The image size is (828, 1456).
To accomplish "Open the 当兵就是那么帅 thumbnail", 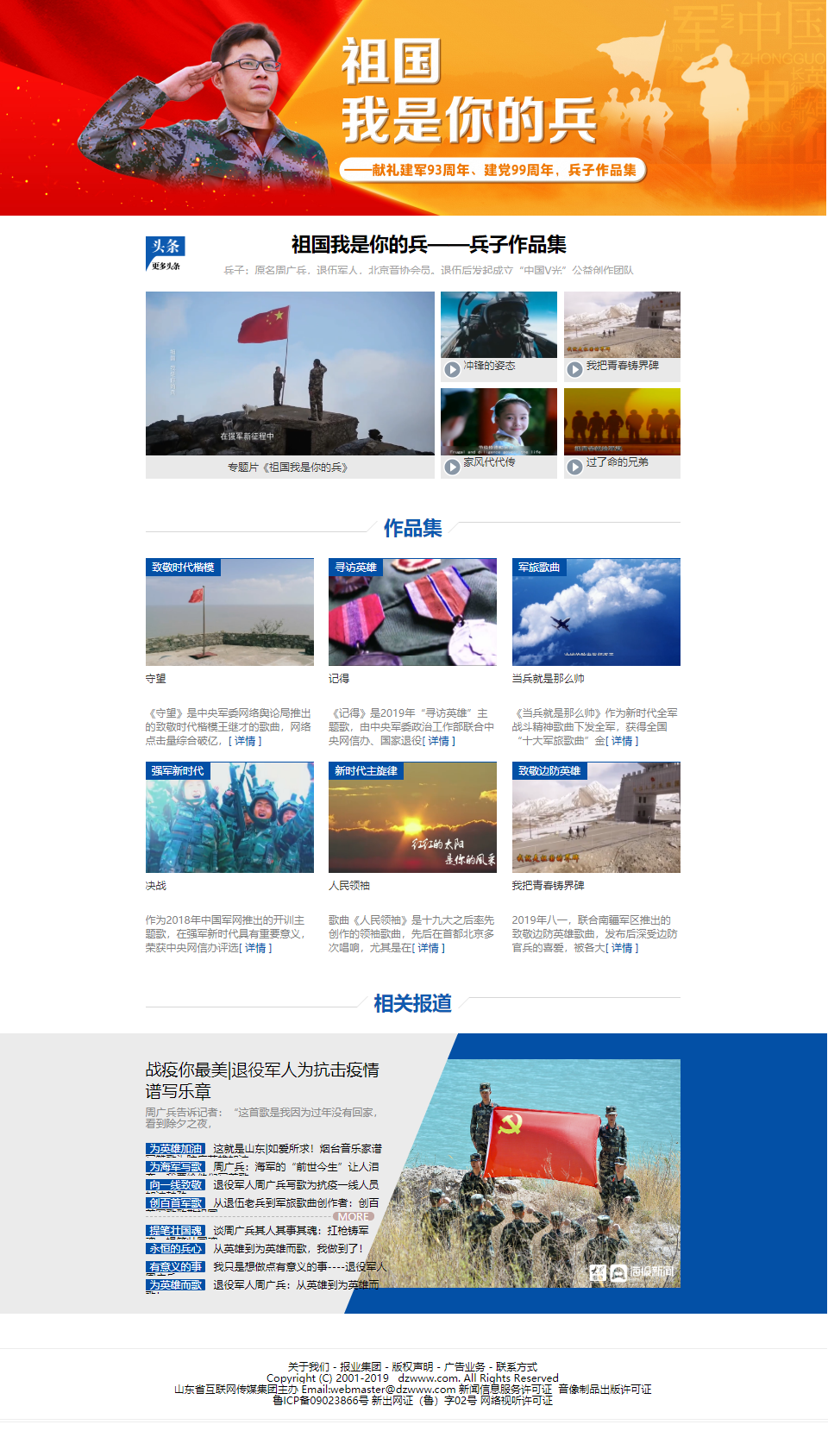I will point(596,612).
